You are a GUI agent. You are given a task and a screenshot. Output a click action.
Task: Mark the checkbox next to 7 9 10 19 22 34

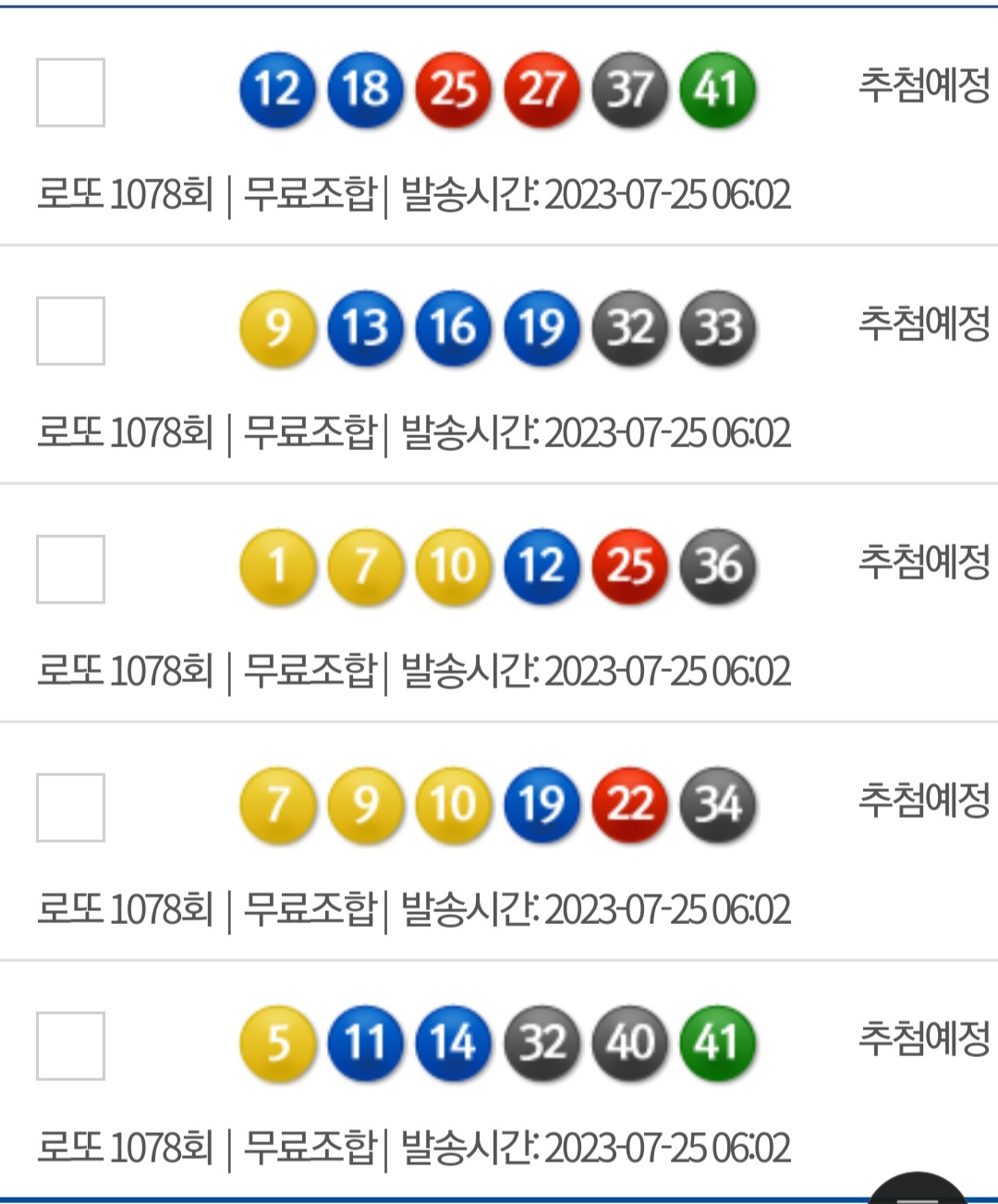coord(70,808)
